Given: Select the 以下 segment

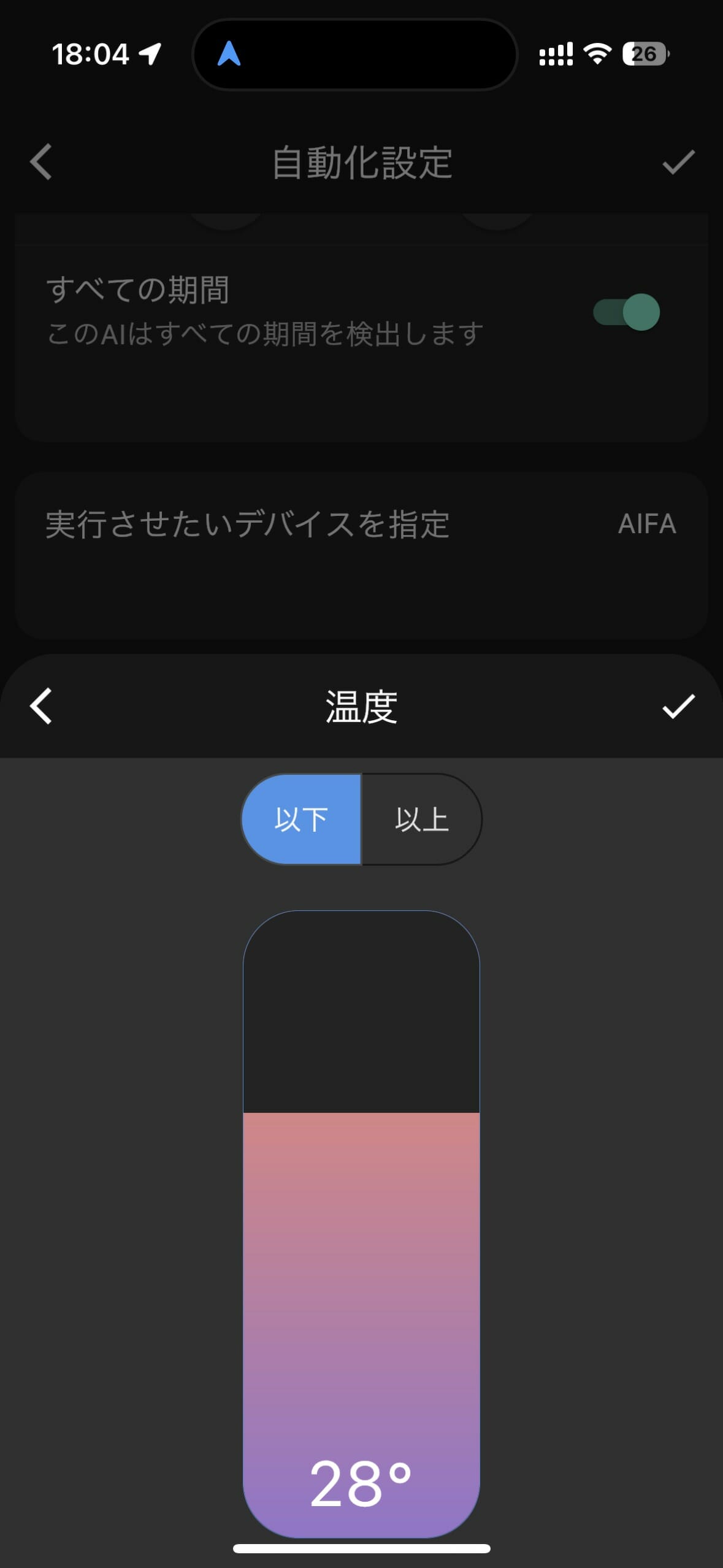Looking at the screenshot, I should tap(301, 819).
